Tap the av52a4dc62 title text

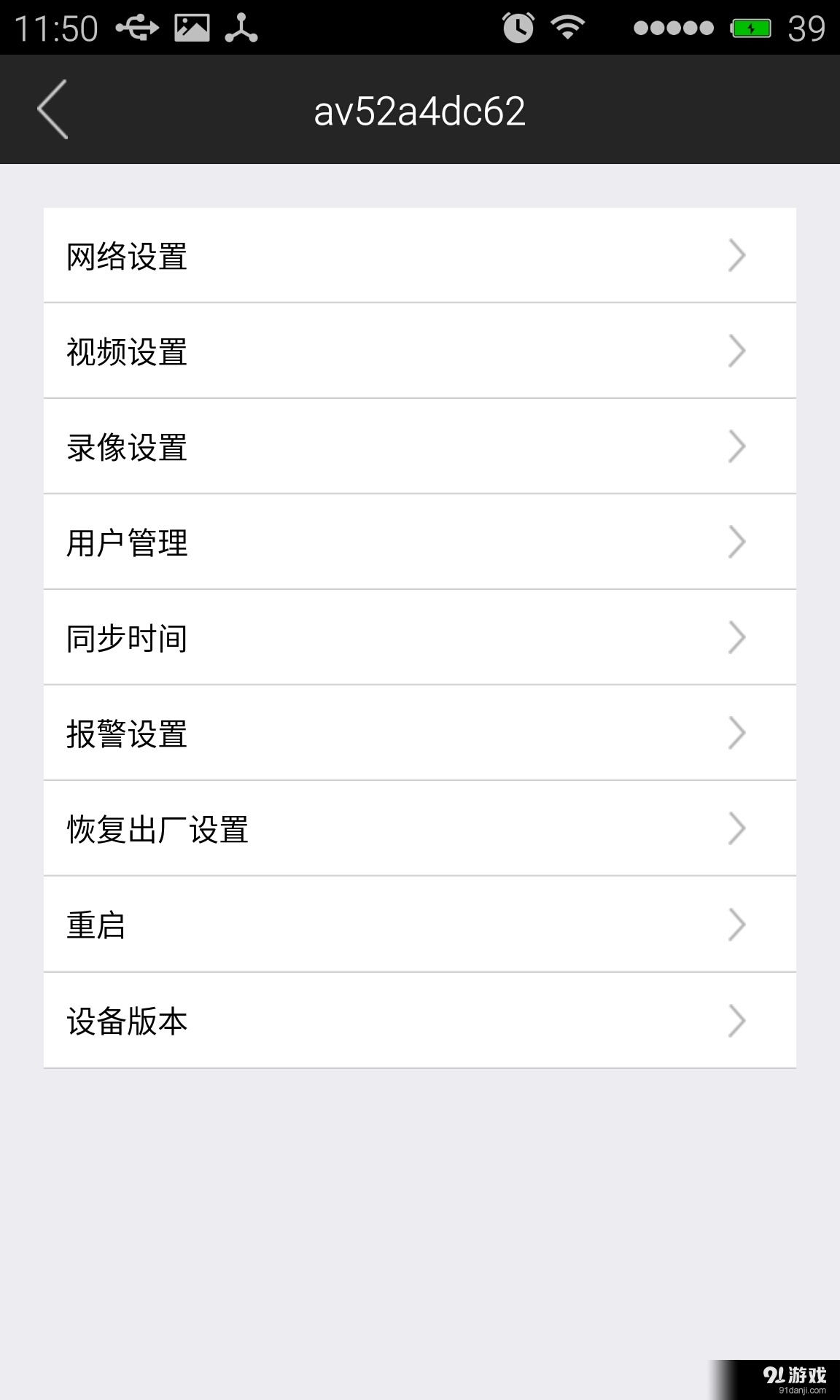click(x=420, y=111)
